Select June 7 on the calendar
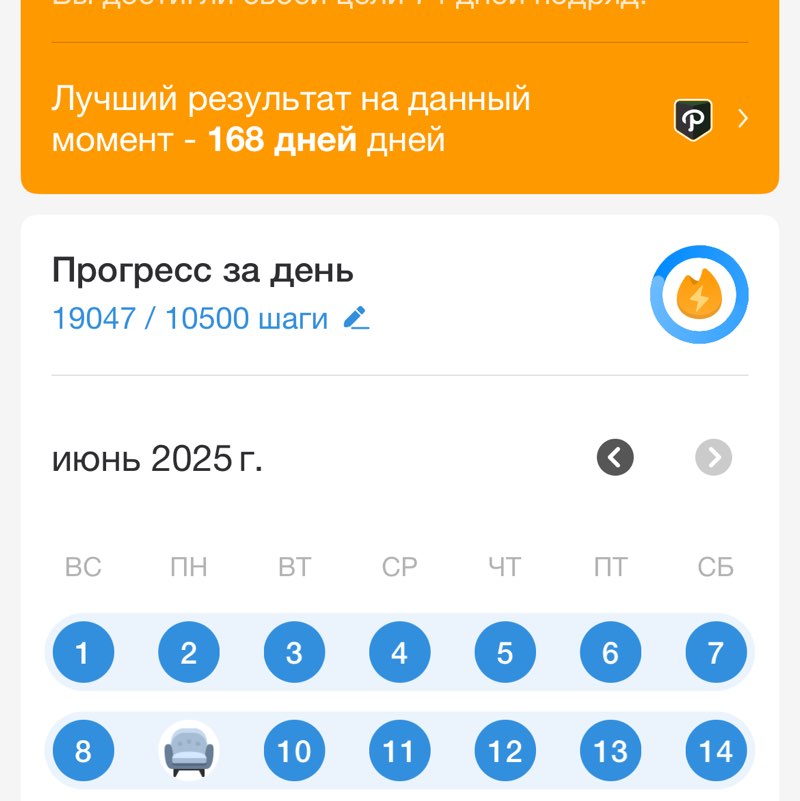This screenshot has height=801, width=800. click(716, 651)
